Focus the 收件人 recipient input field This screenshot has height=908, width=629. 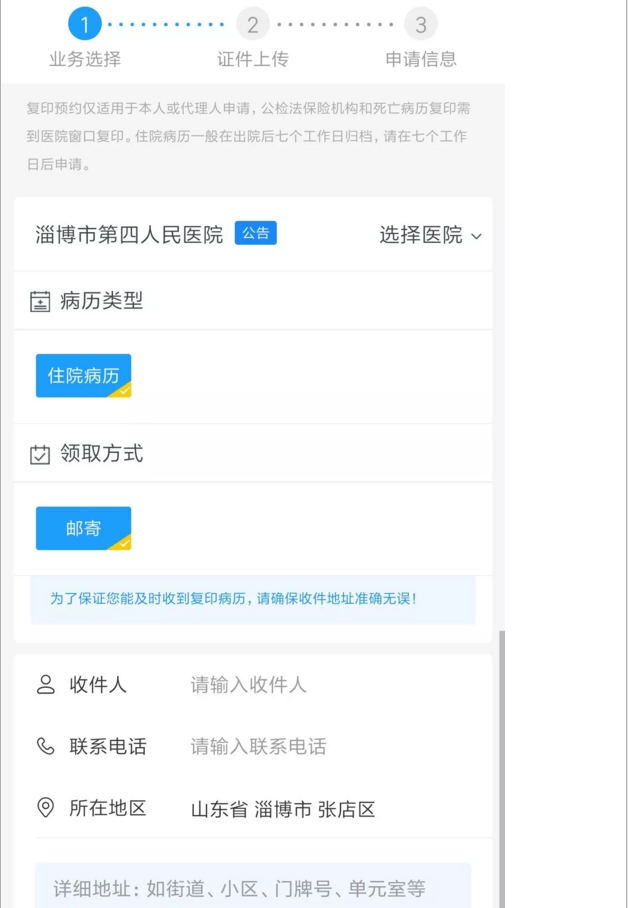320,685
